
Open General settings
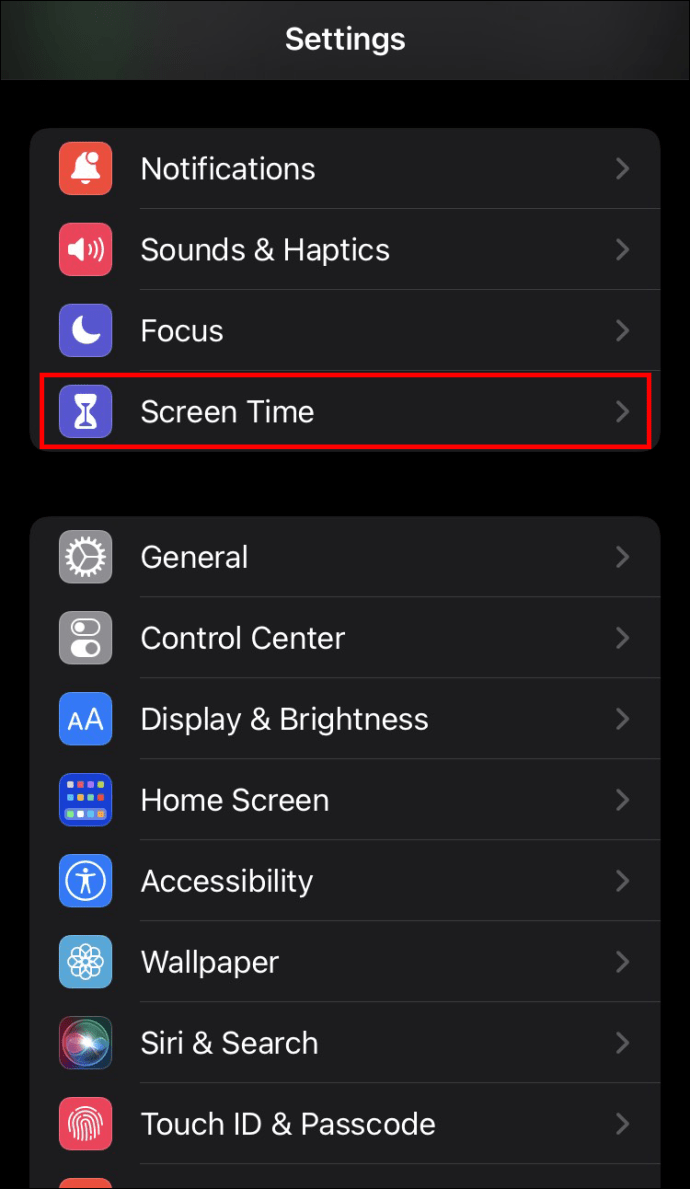(345, 557)
